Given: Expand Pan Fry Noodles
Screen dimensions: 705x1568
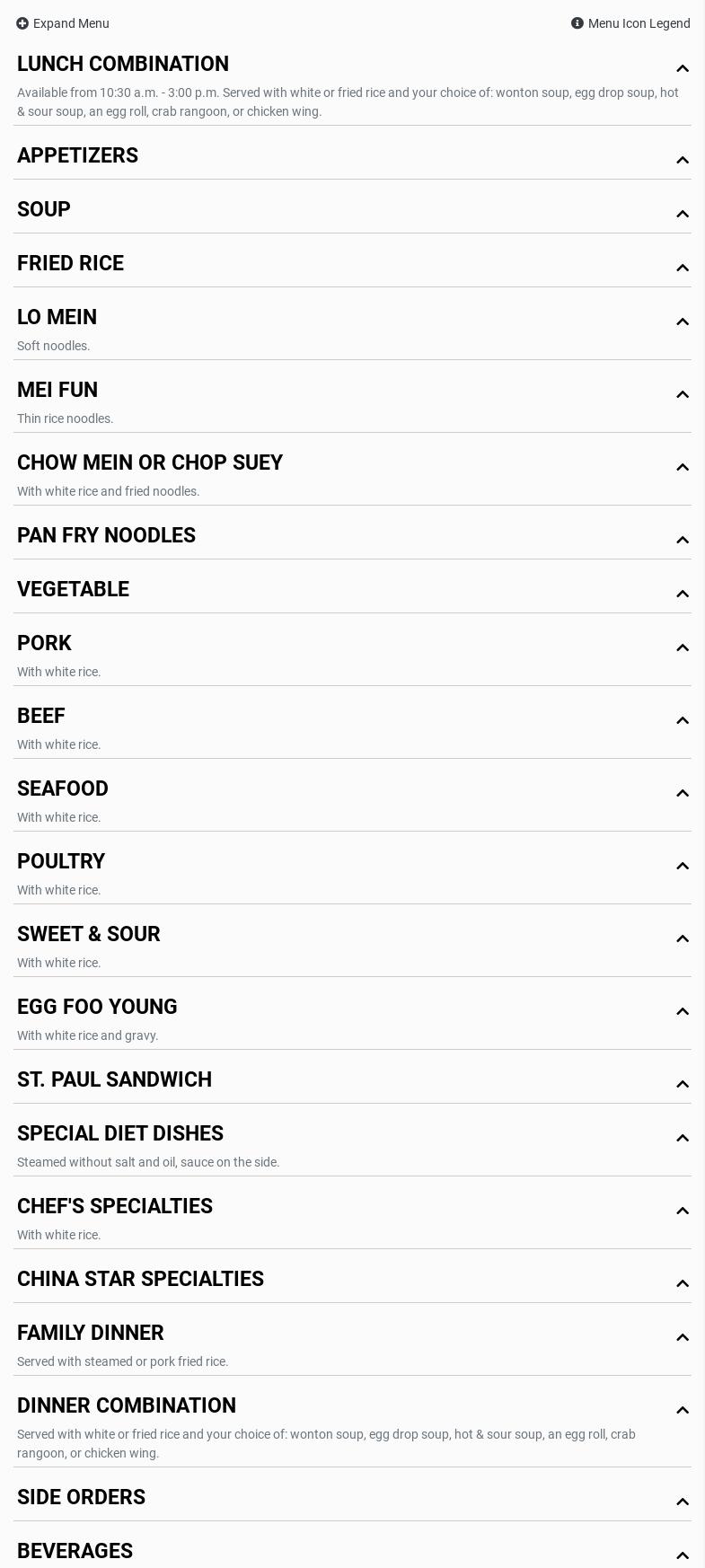Looking at the screenshot, I should point(107,535).
